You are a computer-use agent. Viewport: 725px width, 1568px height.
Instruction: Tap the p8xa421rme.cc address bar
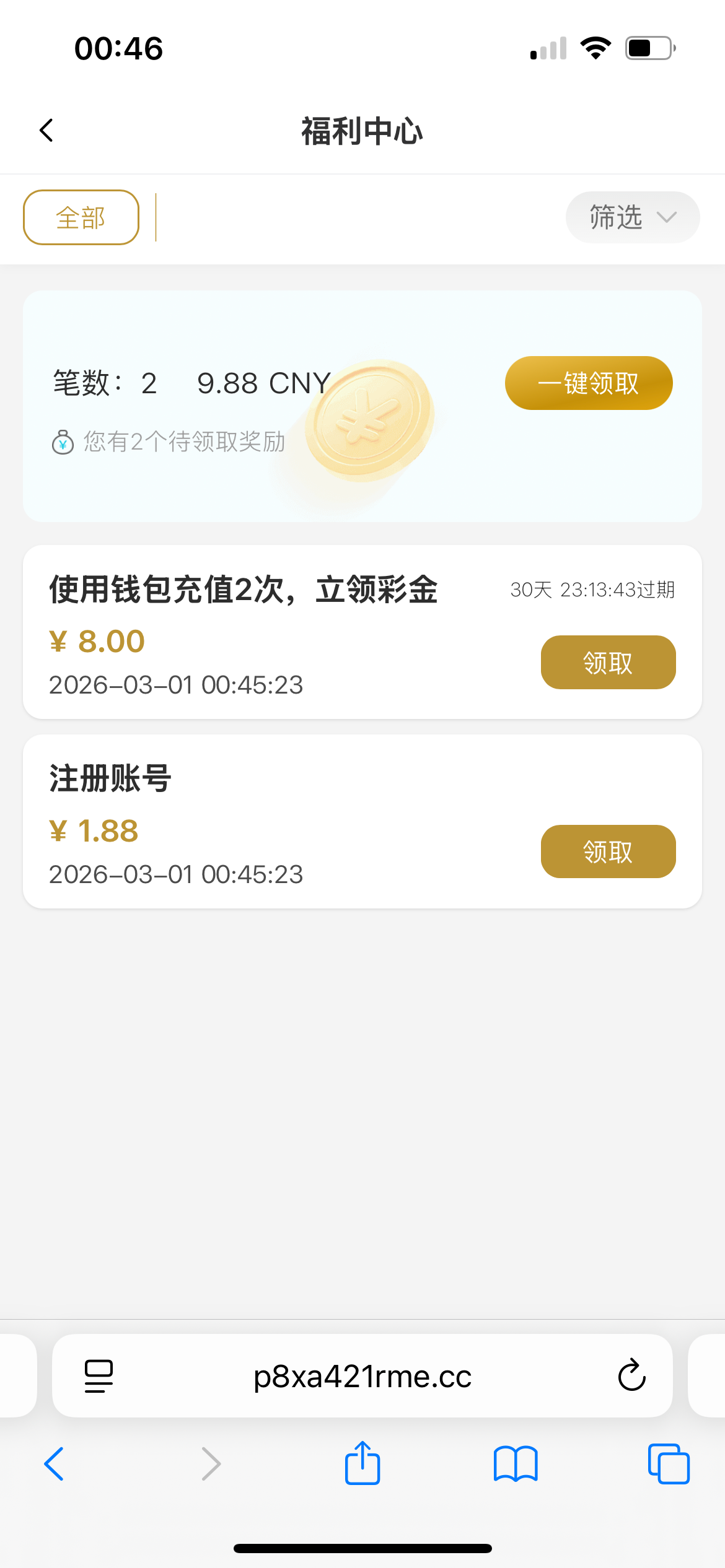(x=362, y=1376)
